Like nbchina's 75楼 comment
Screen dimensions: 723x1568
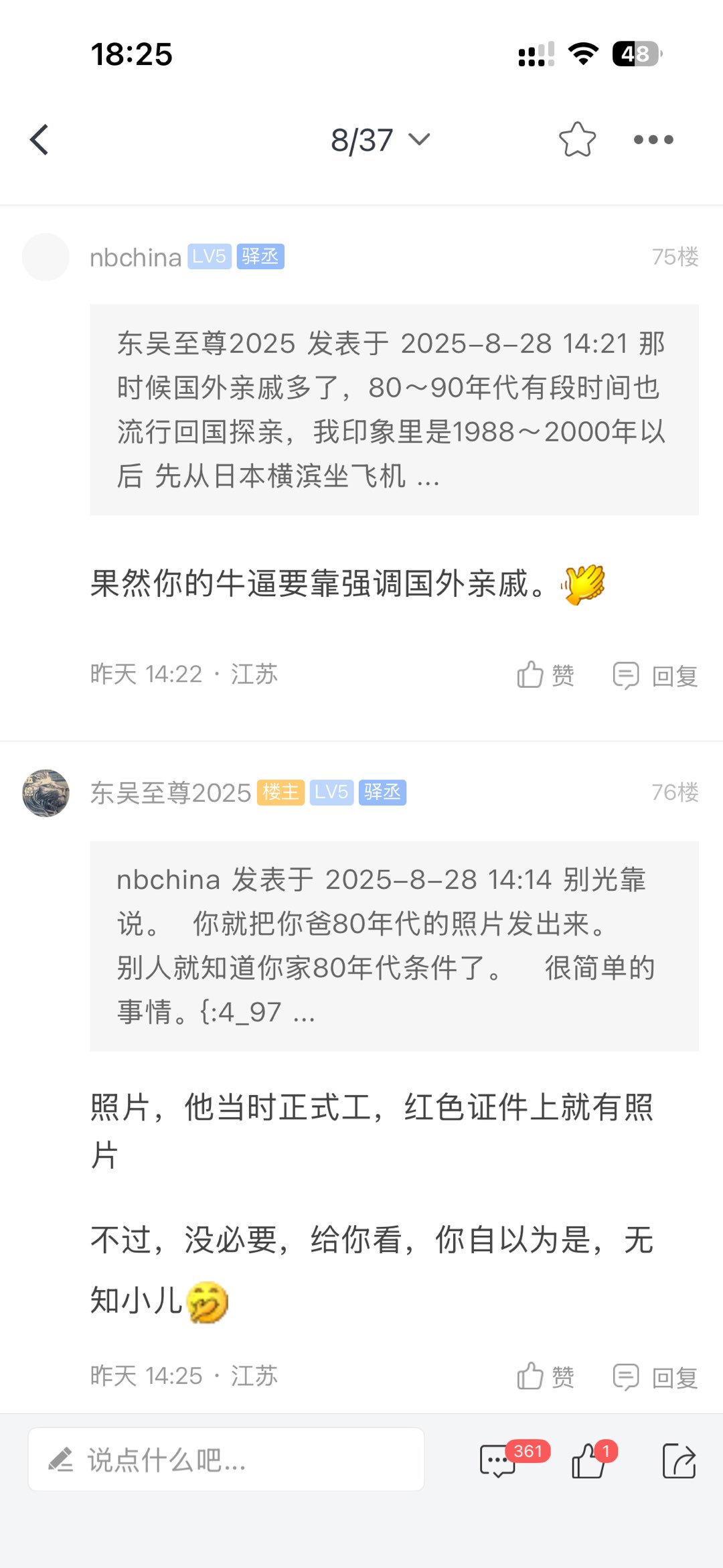[x=545, y=675]
